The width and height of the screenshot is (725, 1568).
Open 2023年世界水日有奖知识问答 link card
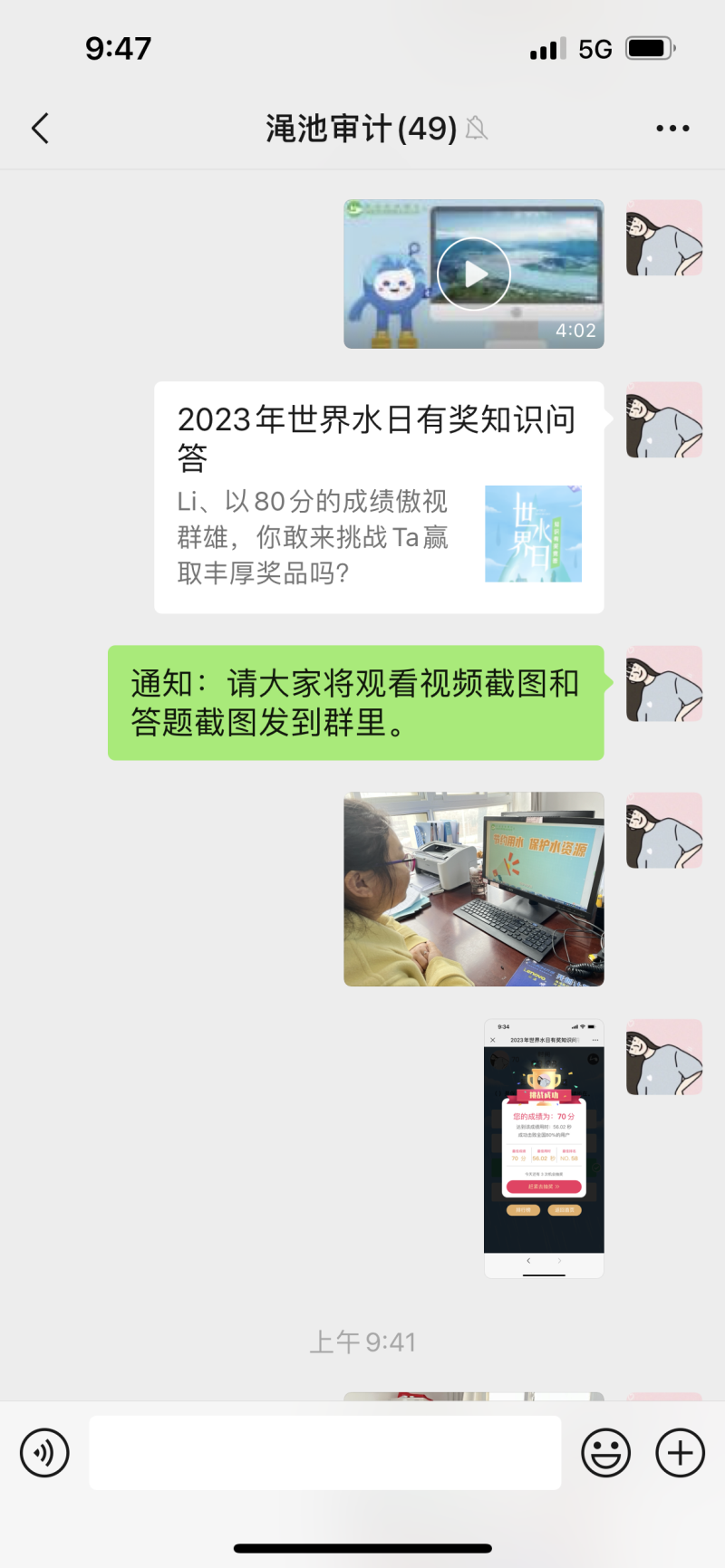tap(379, 497)
